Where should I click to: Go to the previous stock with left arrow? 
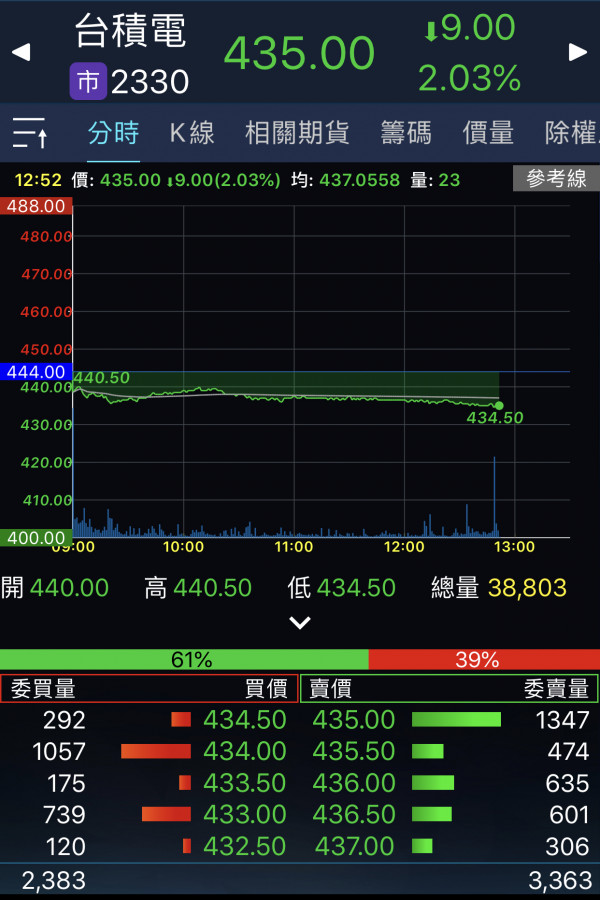(x=20, y=52)
